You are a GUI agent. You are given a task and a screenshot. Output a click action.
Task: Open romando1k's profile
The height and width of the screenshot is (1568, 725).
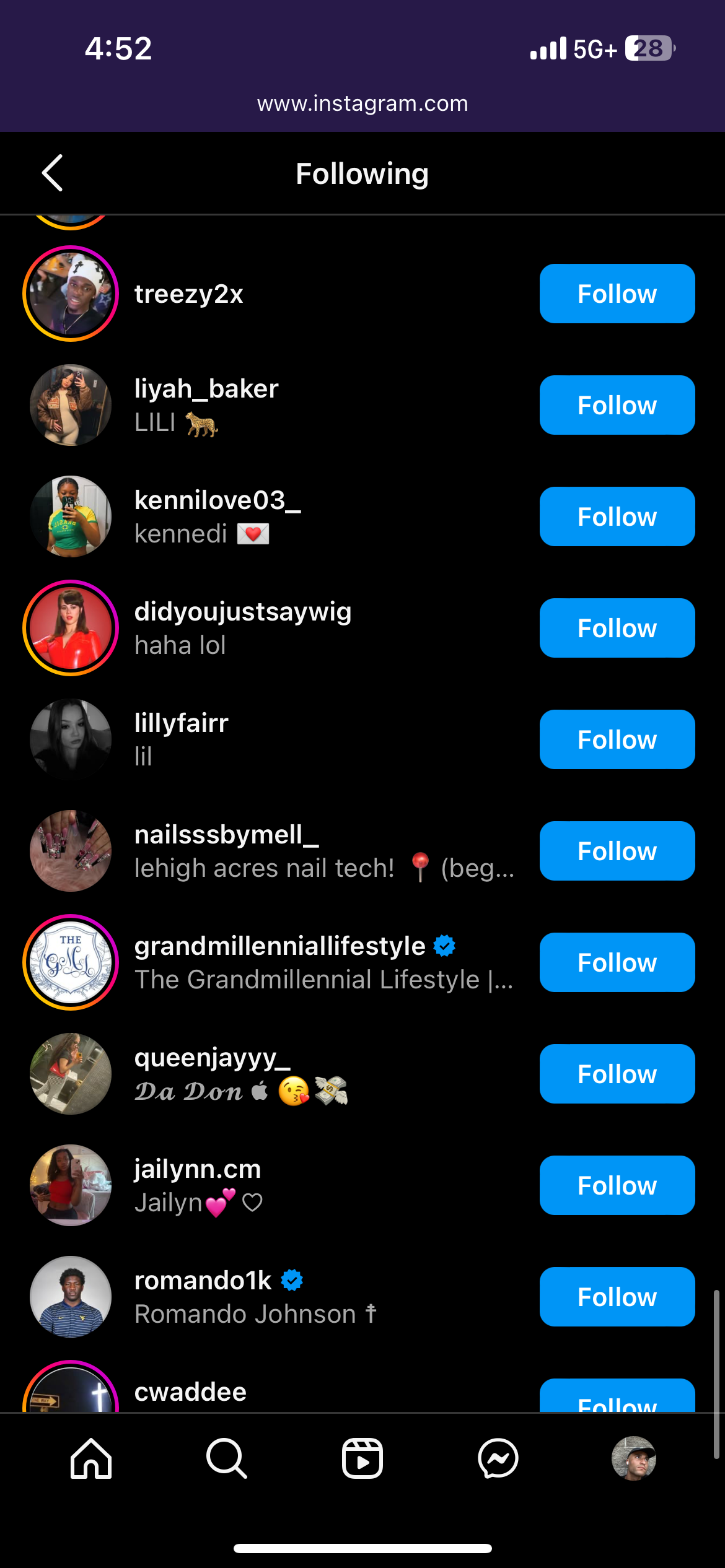pos(203,1281)
